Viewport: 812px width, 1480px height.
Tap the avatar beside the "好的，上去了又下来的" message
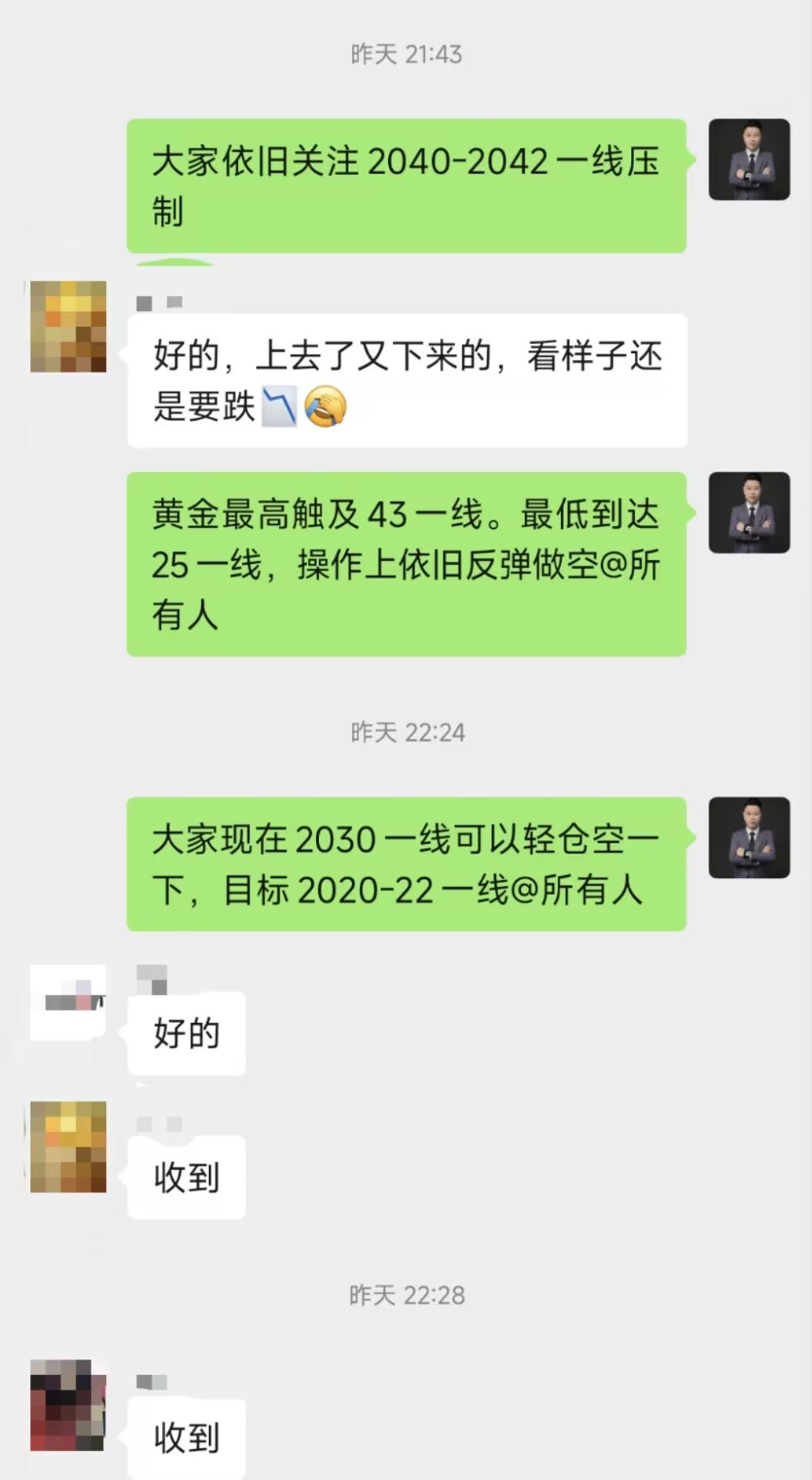coord(69,327)
